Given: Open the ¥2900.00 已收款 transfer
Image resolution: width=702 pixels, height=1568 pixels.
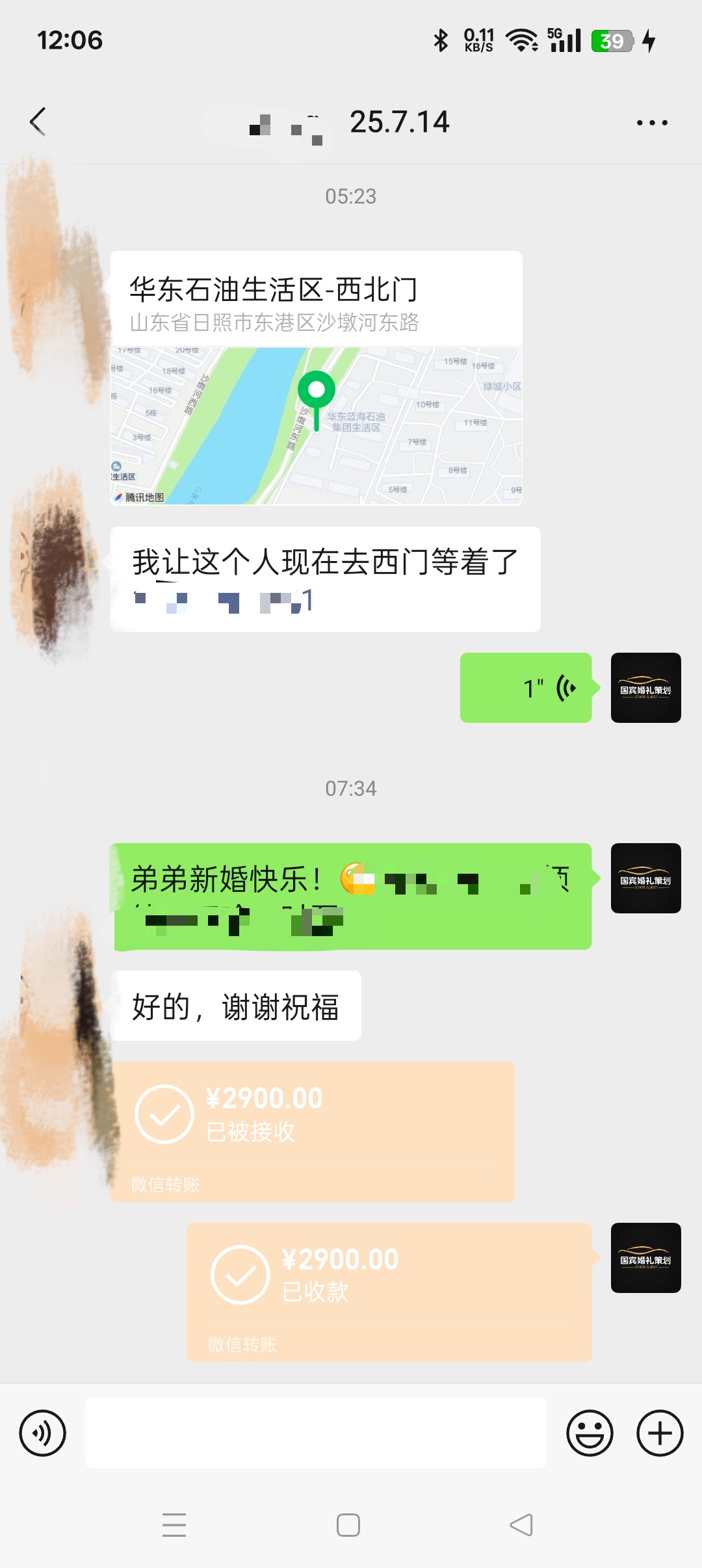Looking at the screenshot, I should (389, 1292).
